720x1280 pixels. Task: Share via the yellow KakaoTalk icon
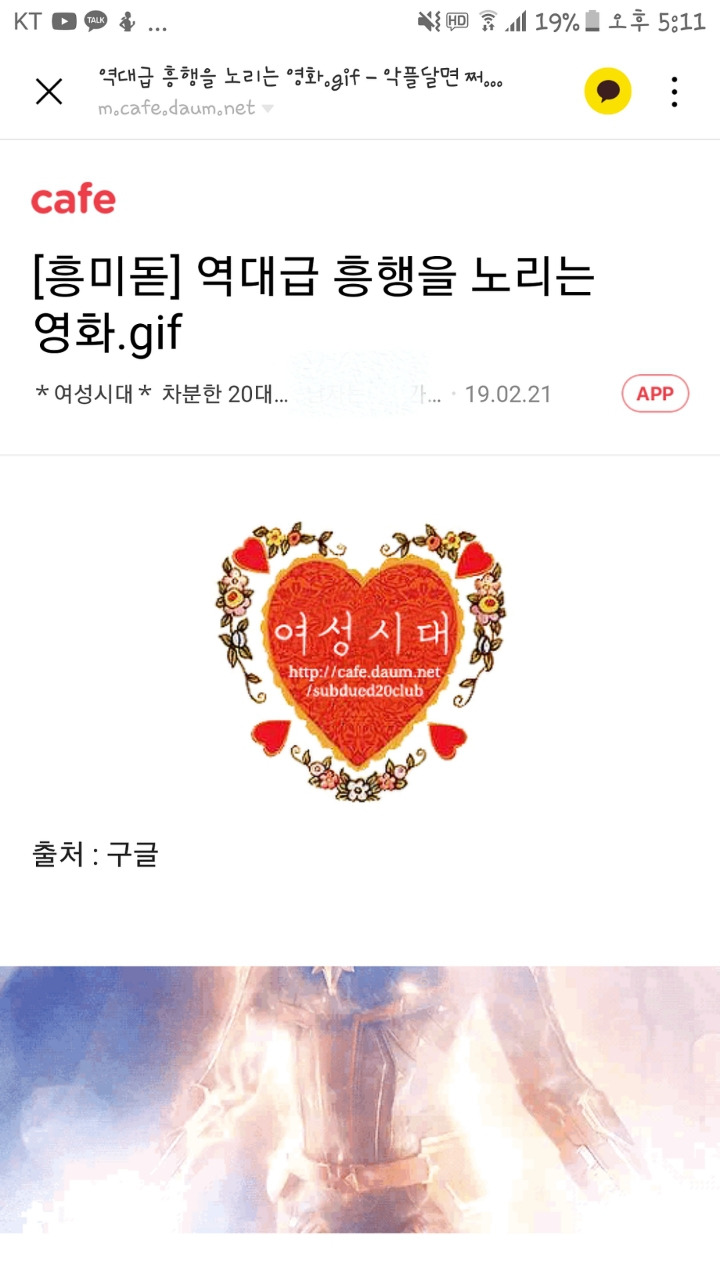coord(608,92)
